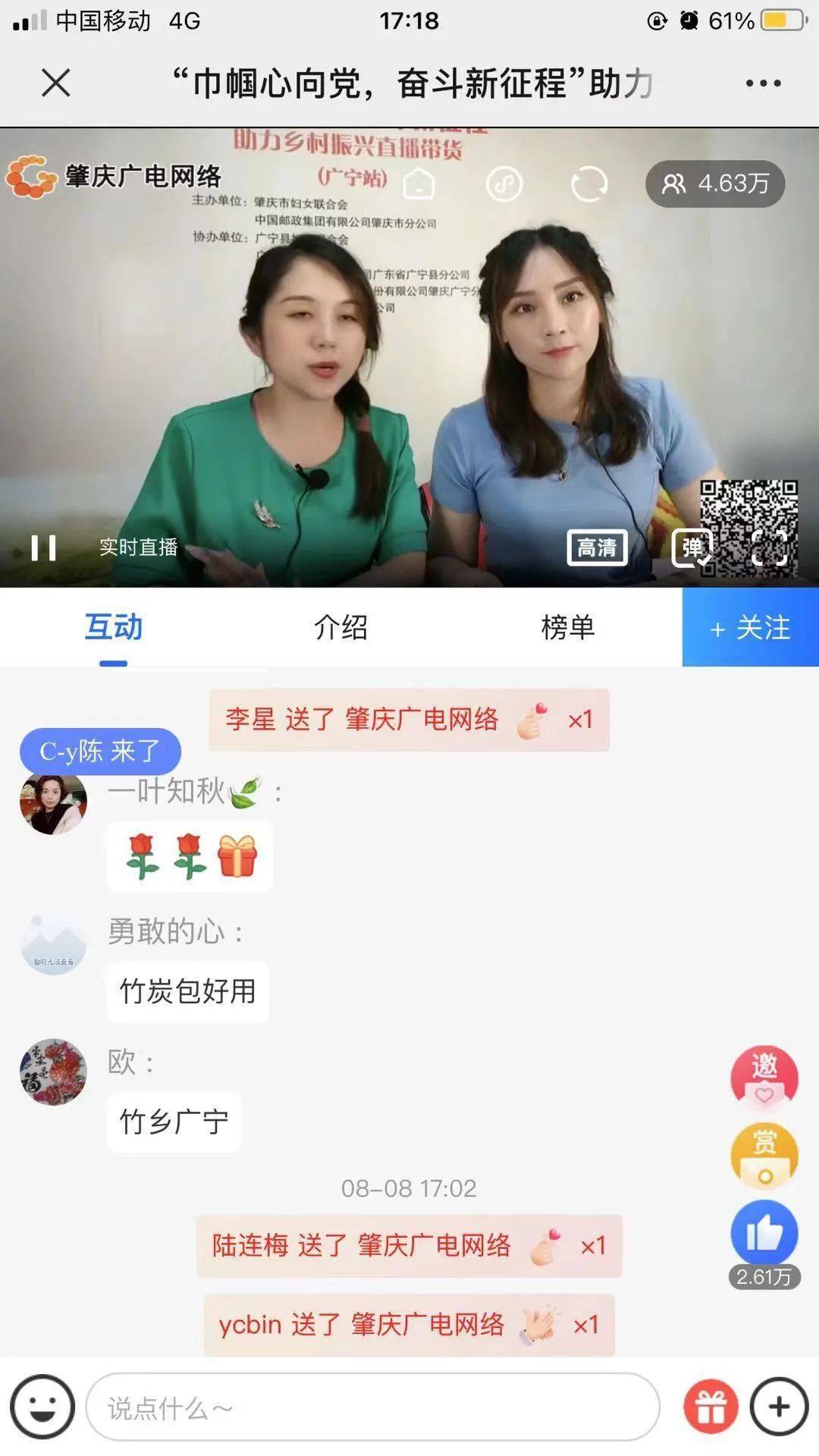Open the plus more-options button
Screen dimensions: 819x1456
[779, 1407]
